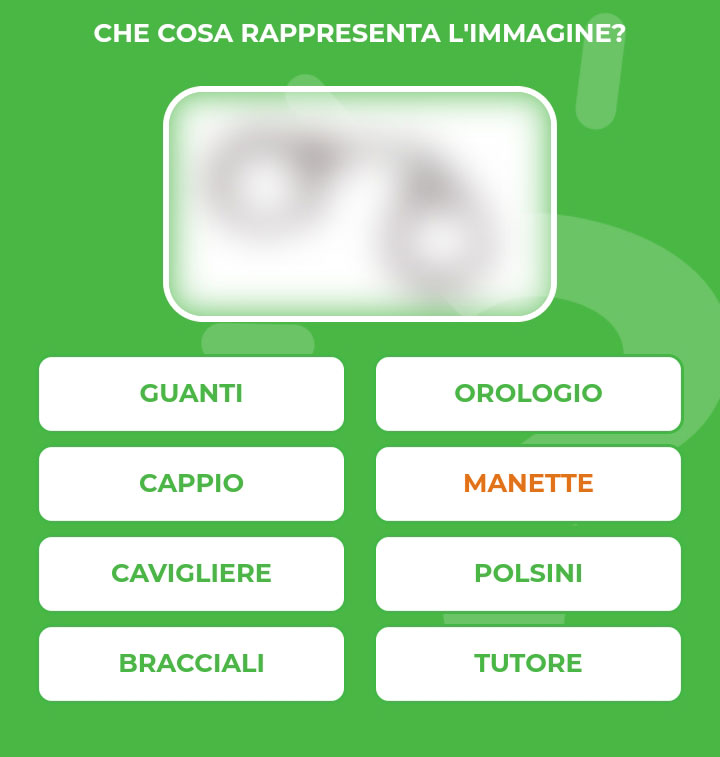The width and height of the screenshot is (720, 757).
Task: Choose OROLOGIO as the answer
Action: (x=528, y=394)
